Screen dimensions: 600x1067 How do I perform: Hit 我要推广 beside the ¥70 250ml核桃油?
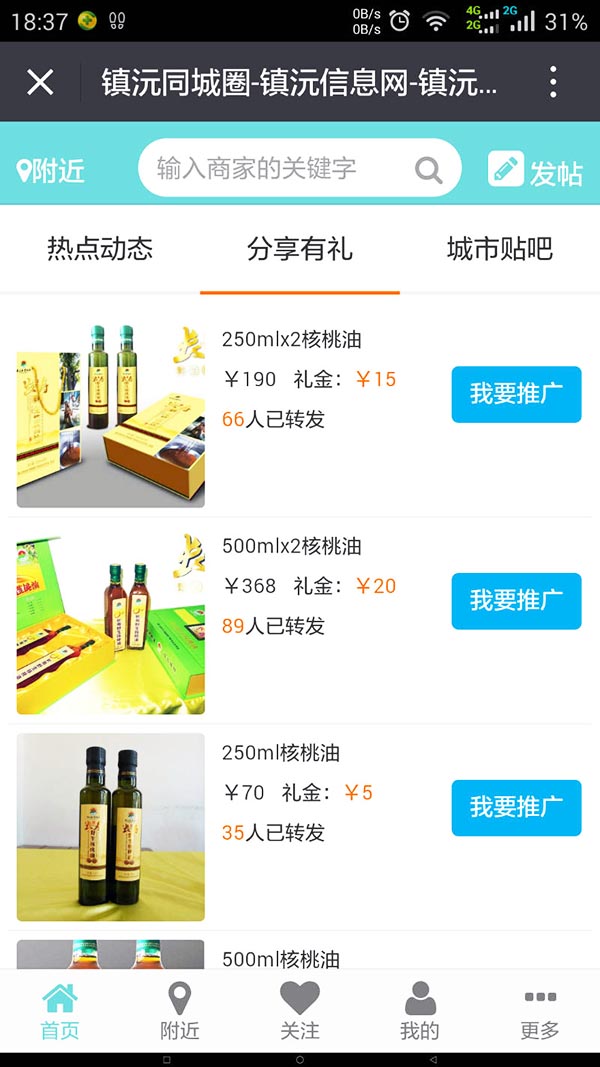pos(516,807)
